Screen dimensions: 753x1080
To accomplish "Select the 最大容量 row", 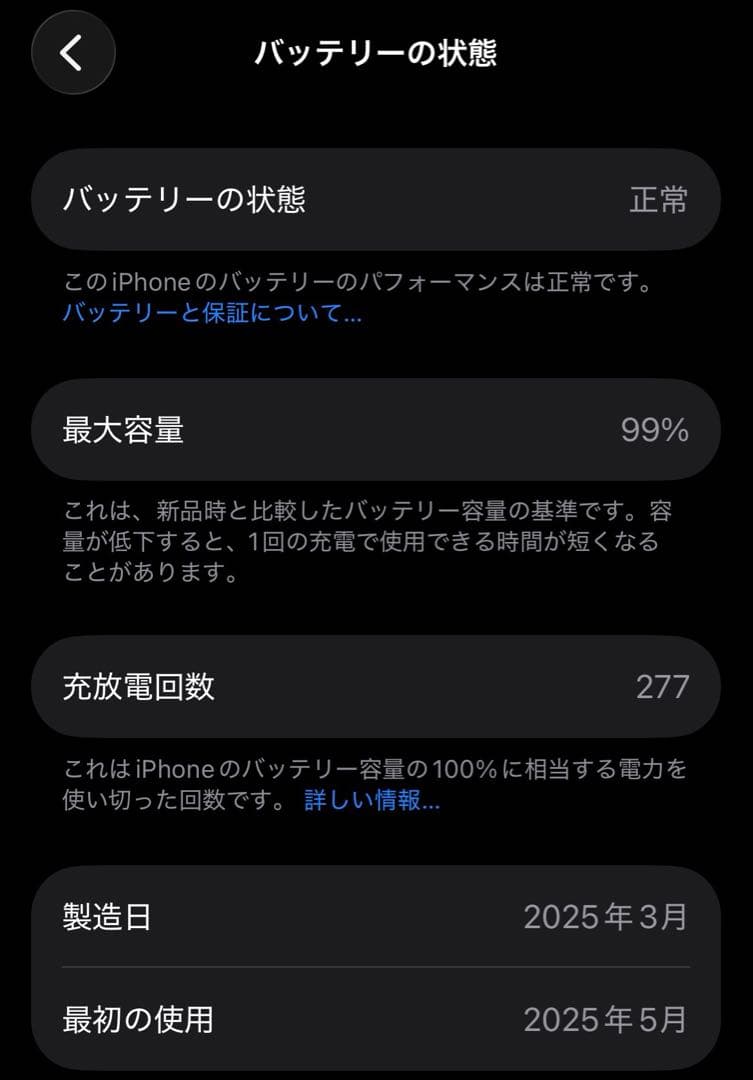I will tap(376, 430).
